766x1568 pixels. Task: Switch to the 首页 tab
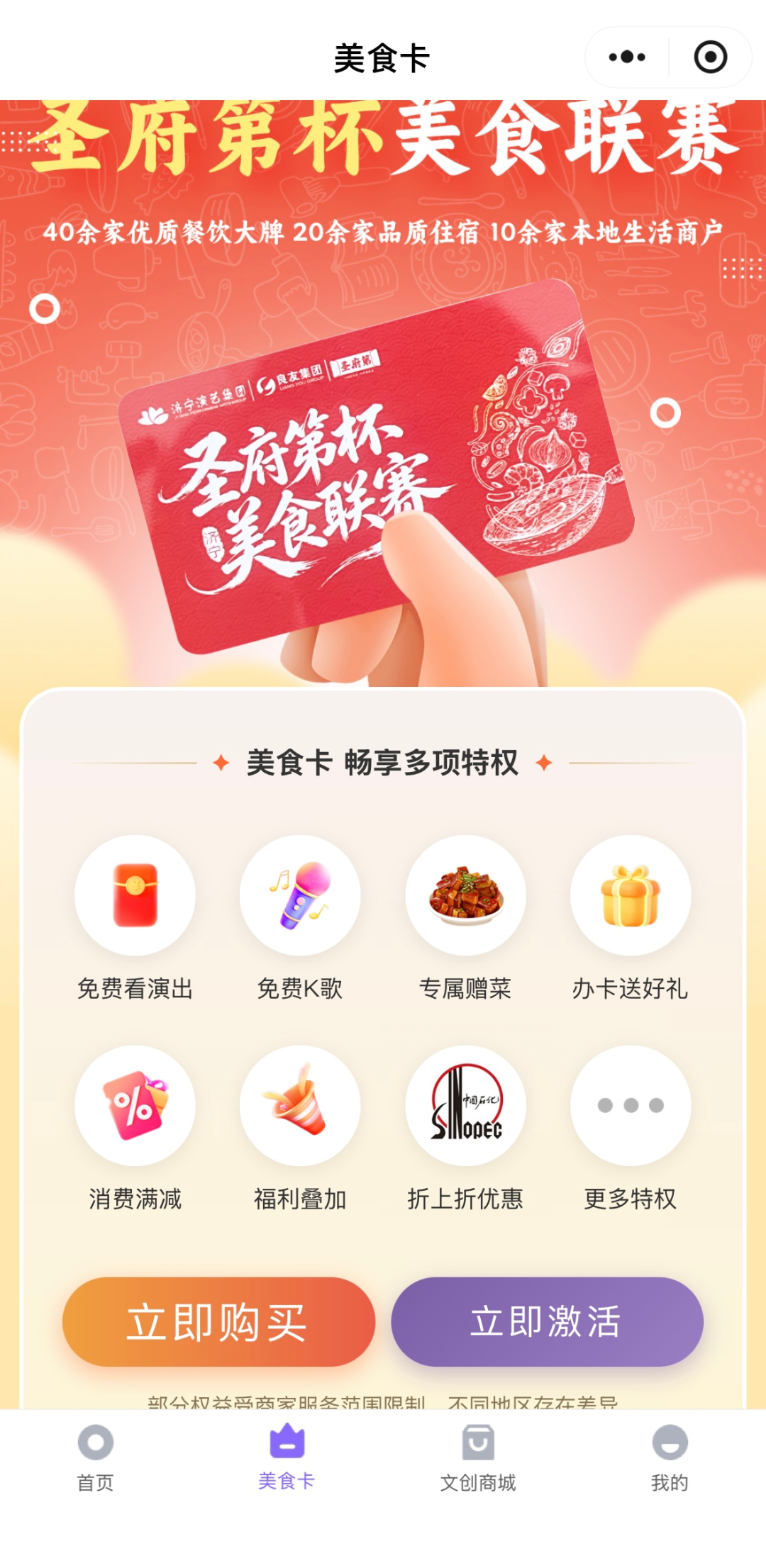96,1457
